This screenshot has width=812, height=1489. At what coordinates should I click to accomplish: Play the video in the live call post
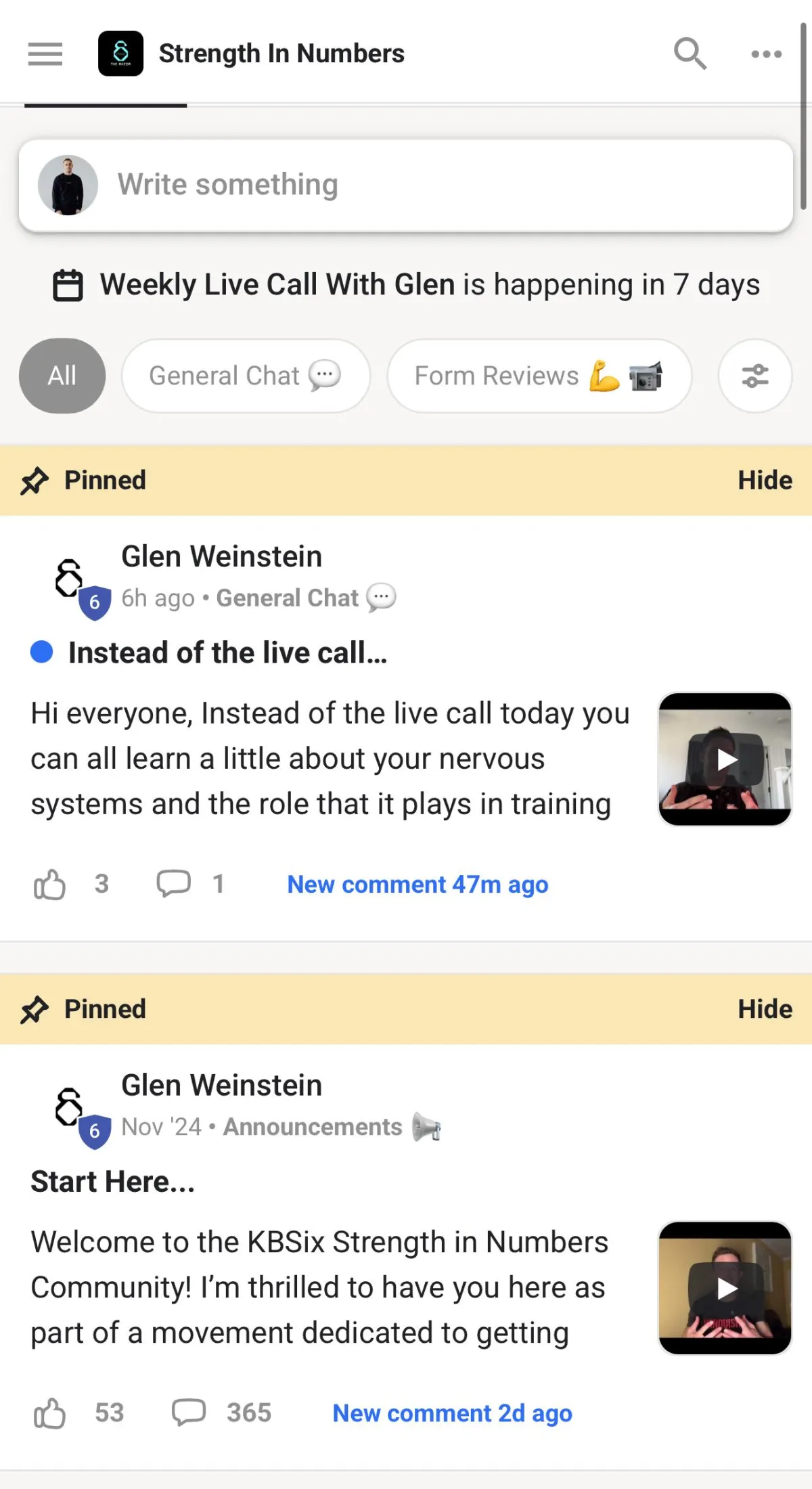coord(725,759)
